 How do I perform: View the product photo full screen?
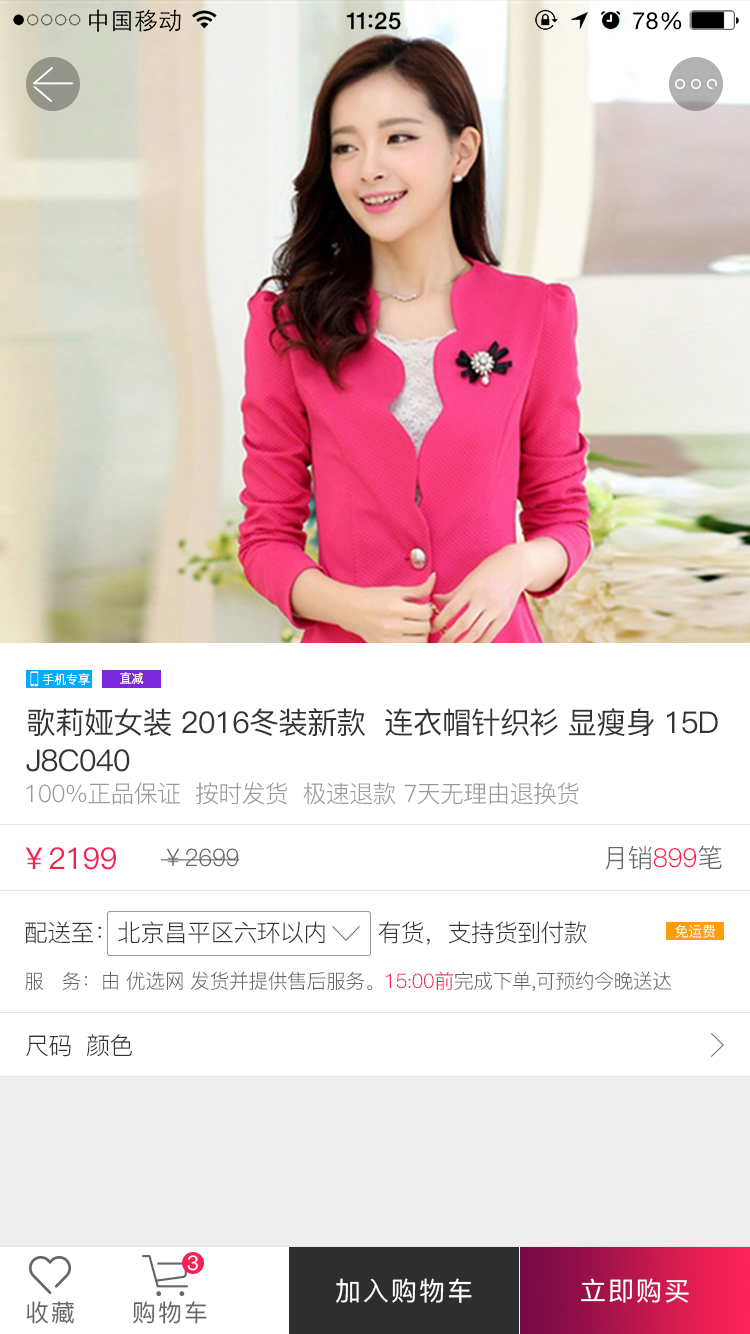375,380
